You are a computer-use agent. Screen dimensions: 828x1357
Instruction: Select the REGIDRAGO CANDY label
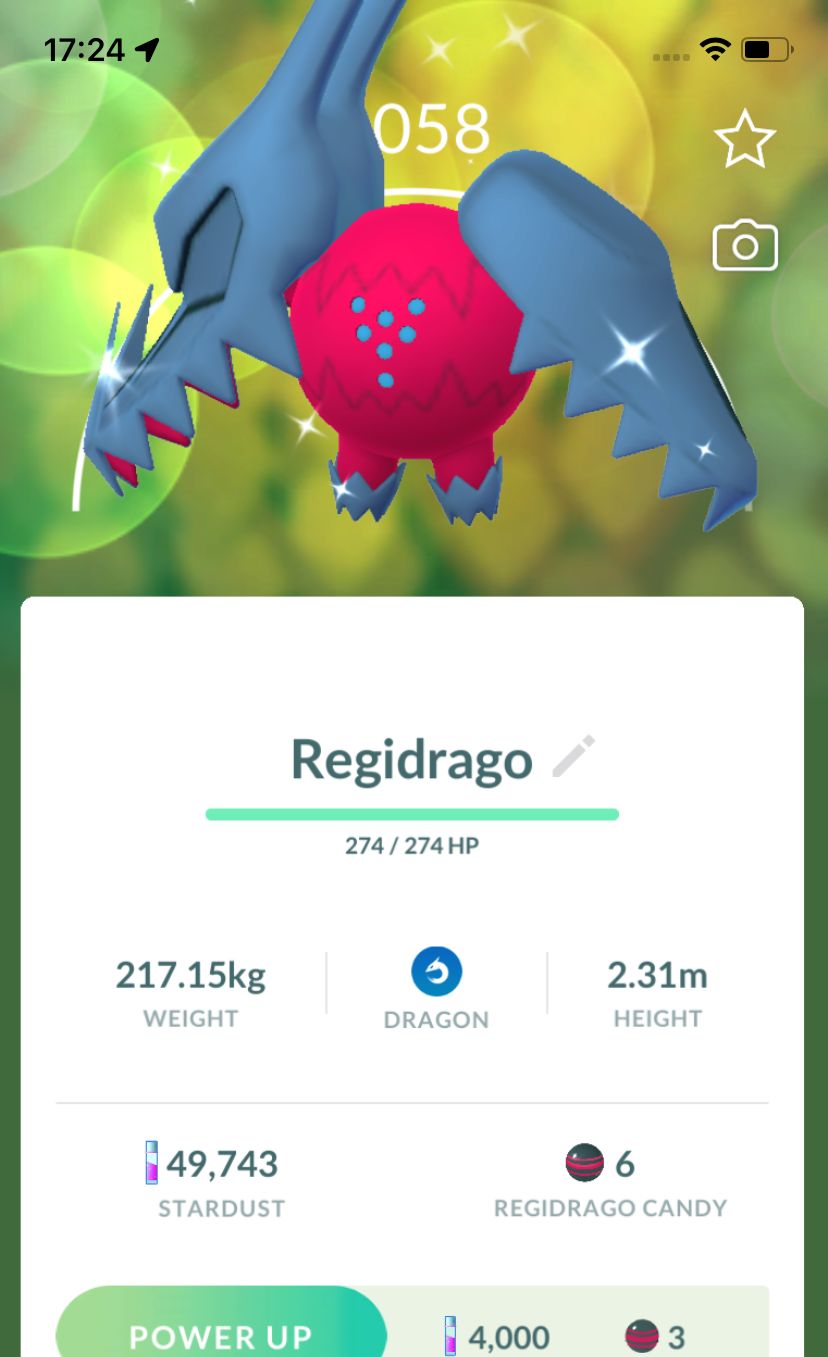point(612,1207)
